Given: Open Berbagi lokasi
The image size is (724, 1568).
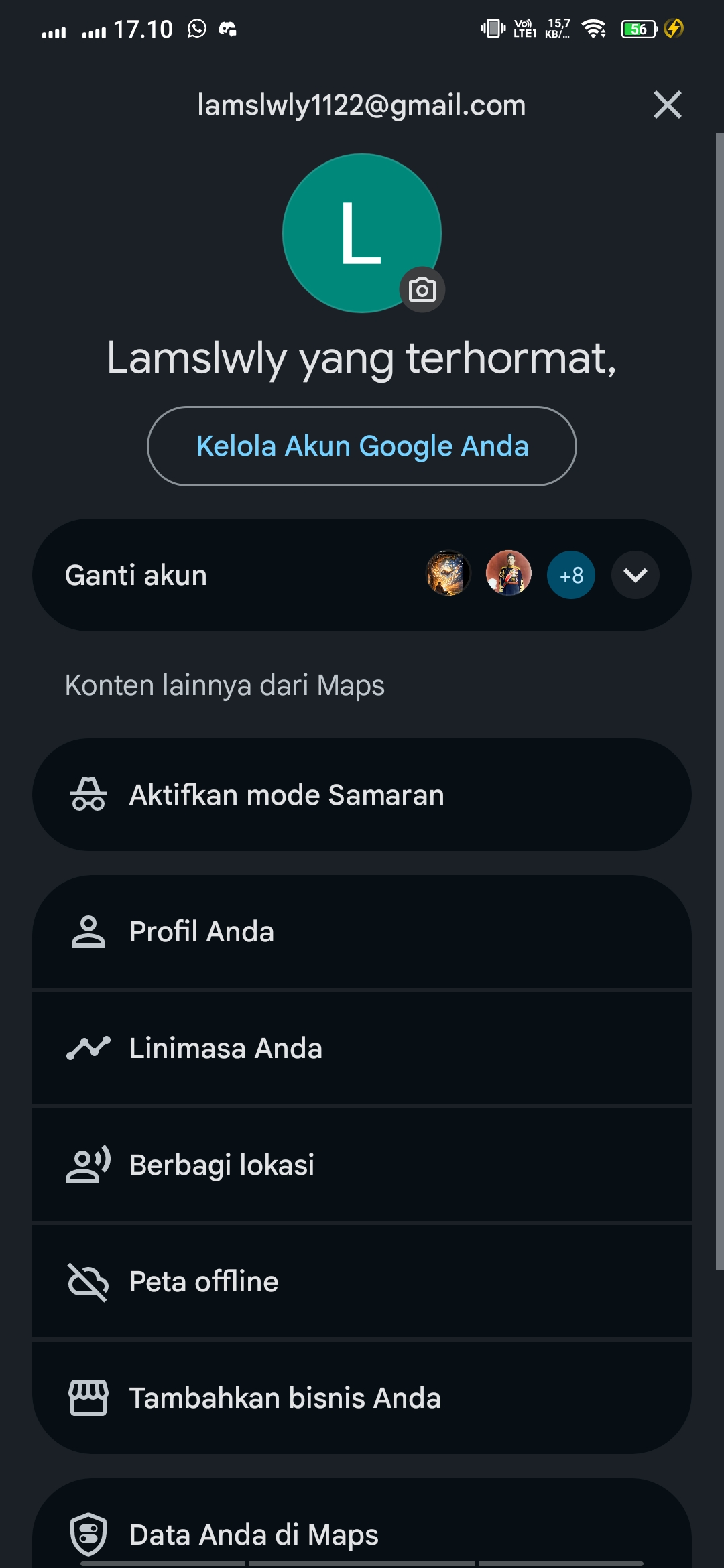Looking at the screenshot, I should pos(362,1165).
